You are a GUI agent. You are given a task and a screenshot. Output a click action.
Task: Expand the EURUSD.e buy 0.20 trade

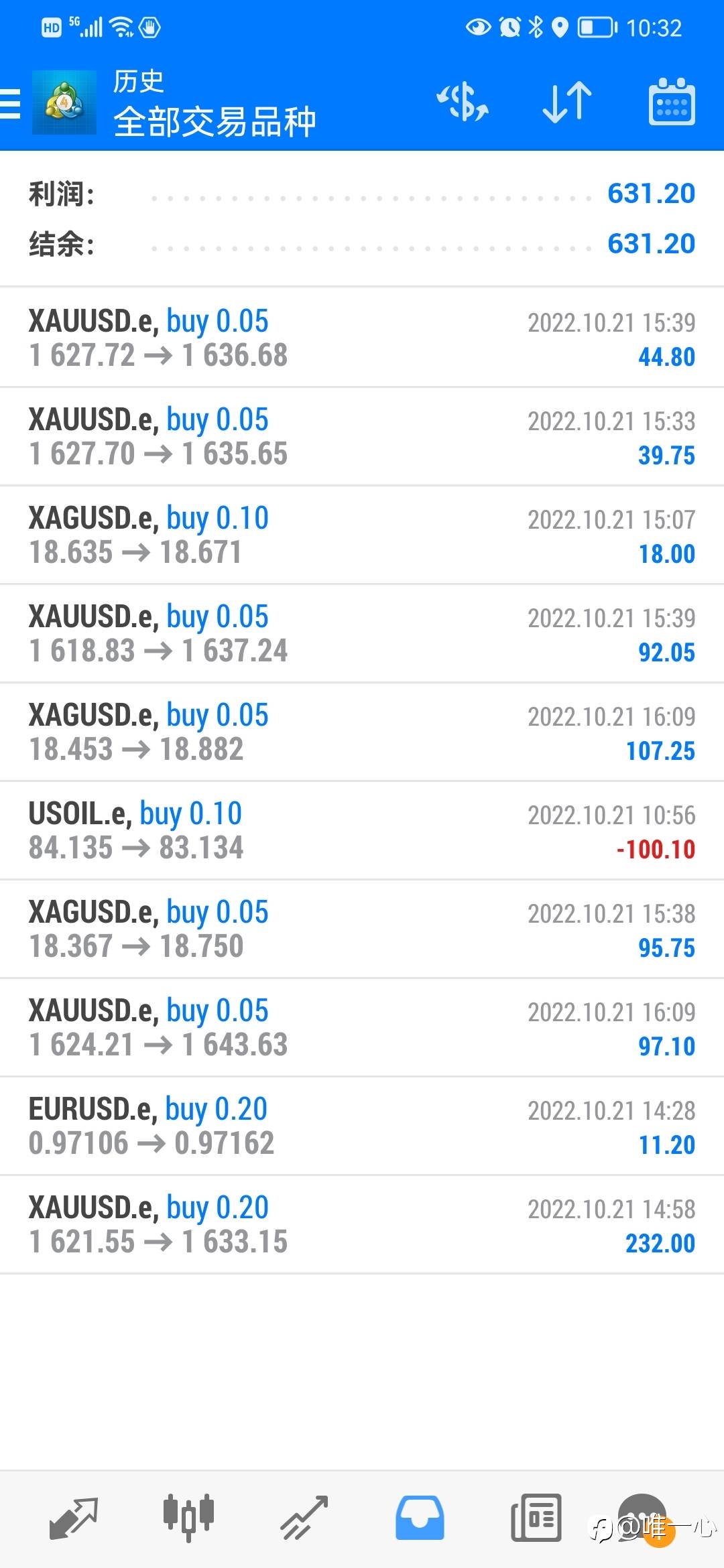point(362,1126)
